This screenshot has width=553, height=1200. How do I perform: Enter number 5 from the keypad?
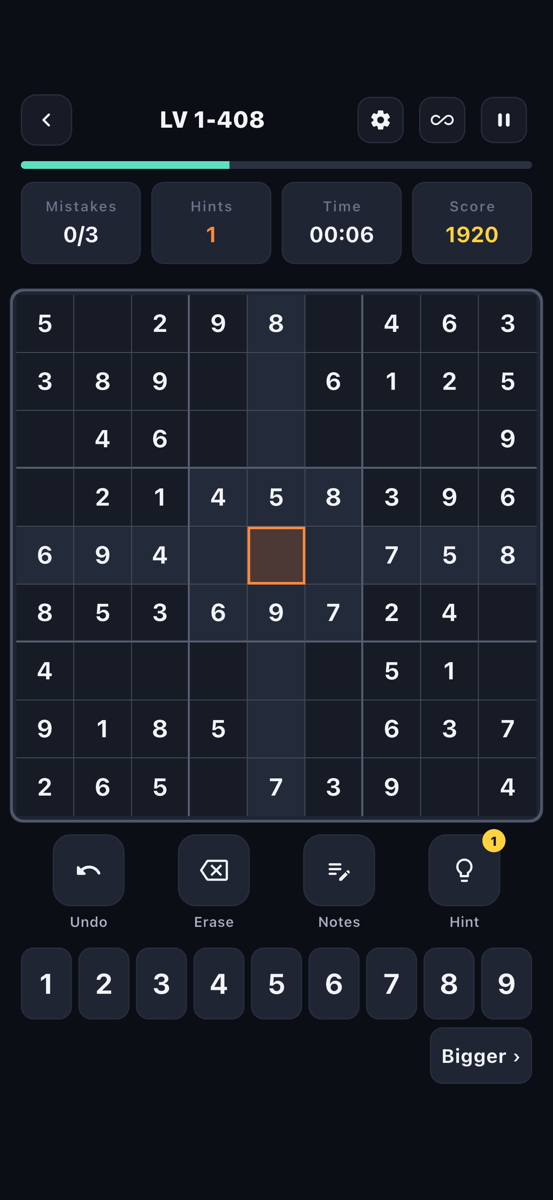(276, 984)
